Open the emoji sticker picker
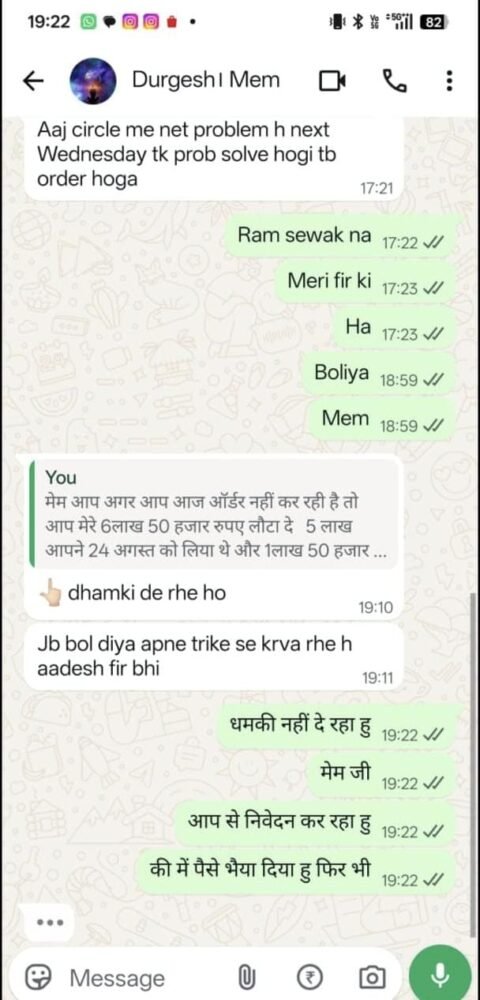The width and height of the screenshot is (480, 1000). pos(38,976)
